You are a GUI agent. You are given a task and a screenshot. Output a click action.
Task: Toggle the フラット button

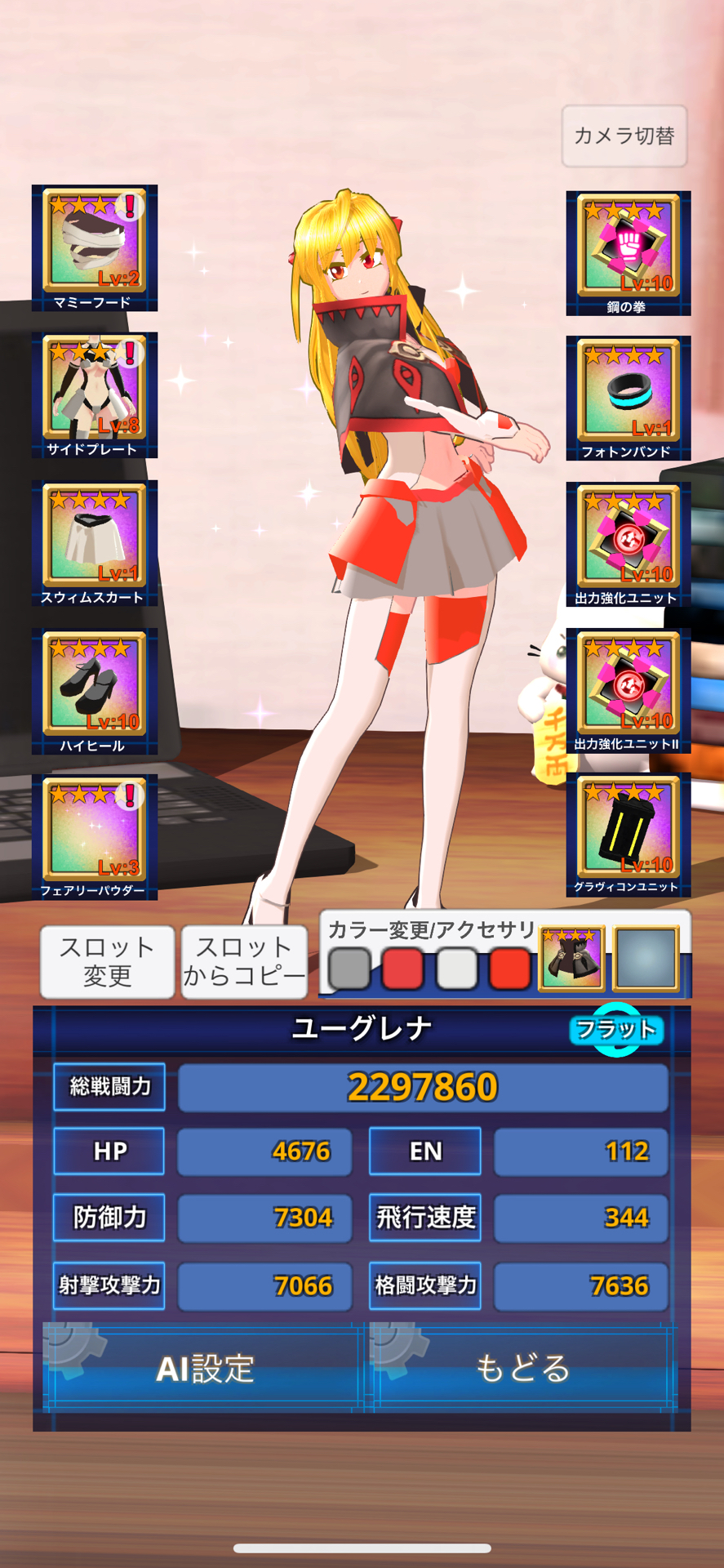click(616, 1030)
